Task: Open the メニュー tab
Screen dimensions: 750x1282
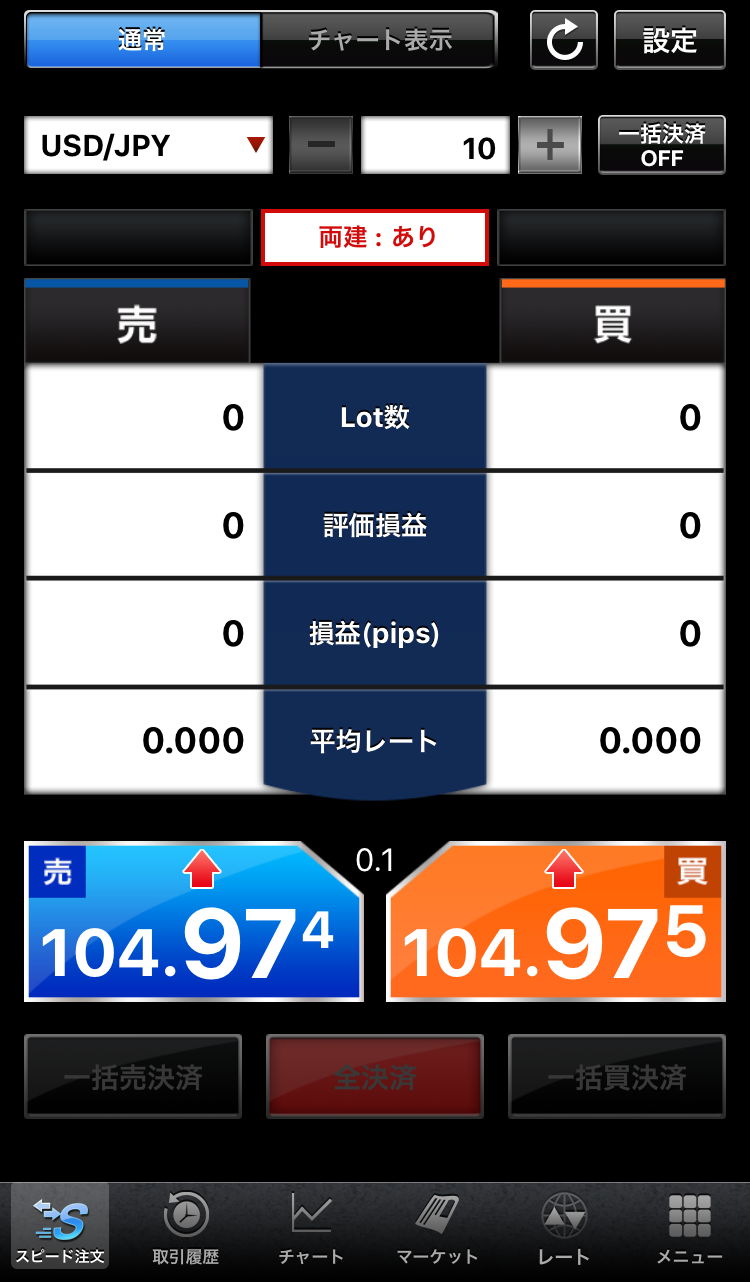Action: click(689, 1229)
